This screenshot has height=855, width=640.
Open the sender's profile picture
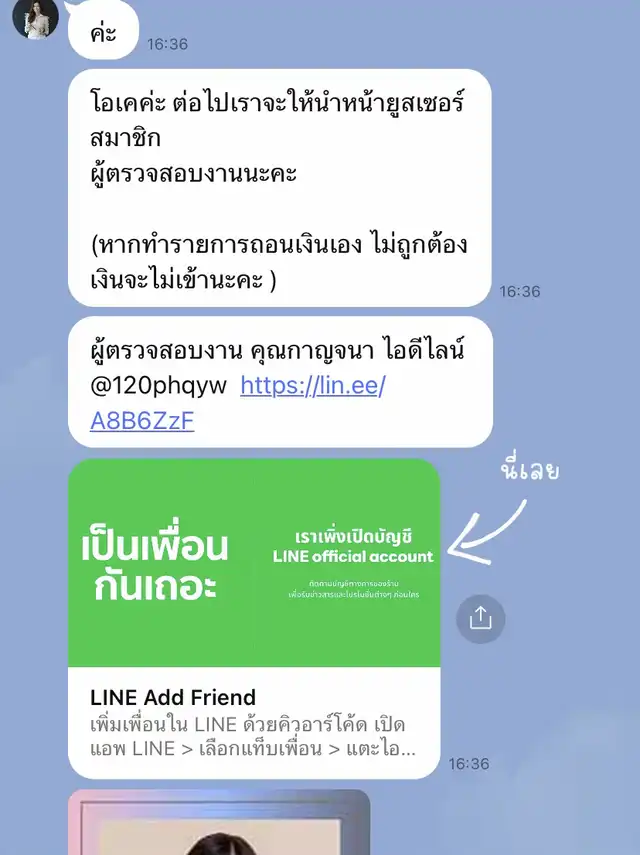click(35, 19)
